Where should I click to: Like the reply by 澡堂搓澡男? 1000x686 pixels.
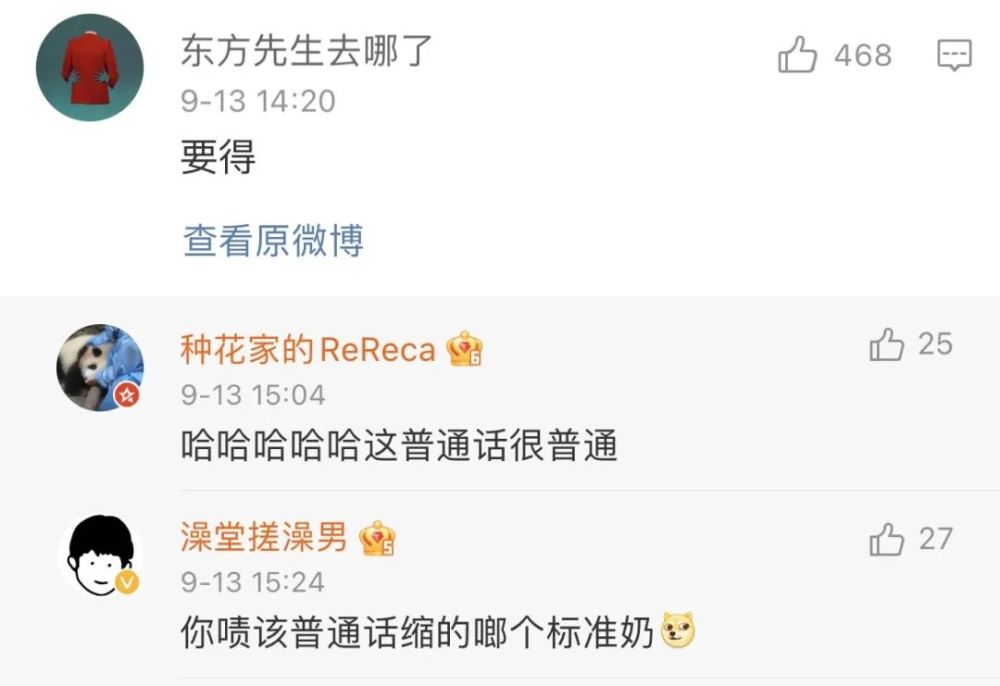pyautogui.click(x=887, y=540)
